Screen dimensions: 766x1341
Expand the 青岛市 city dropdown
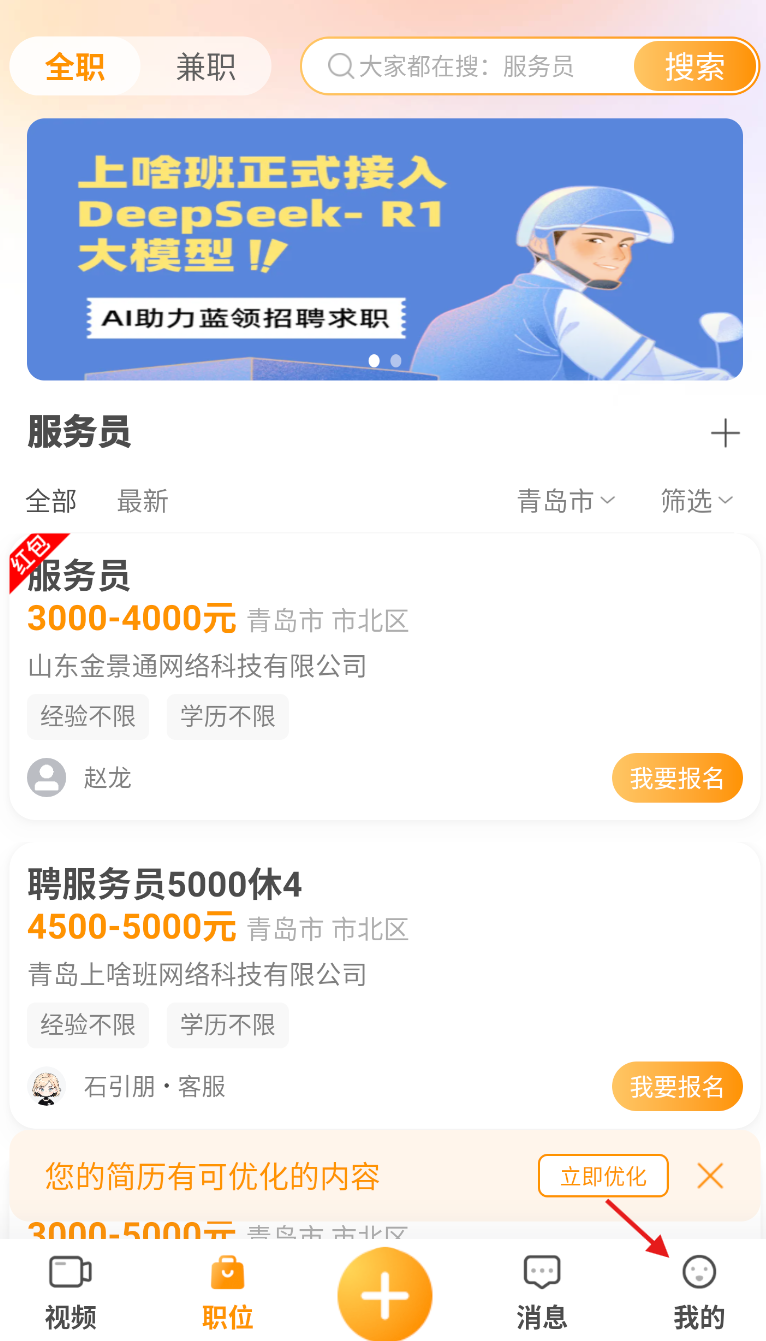tap(565, 501)
